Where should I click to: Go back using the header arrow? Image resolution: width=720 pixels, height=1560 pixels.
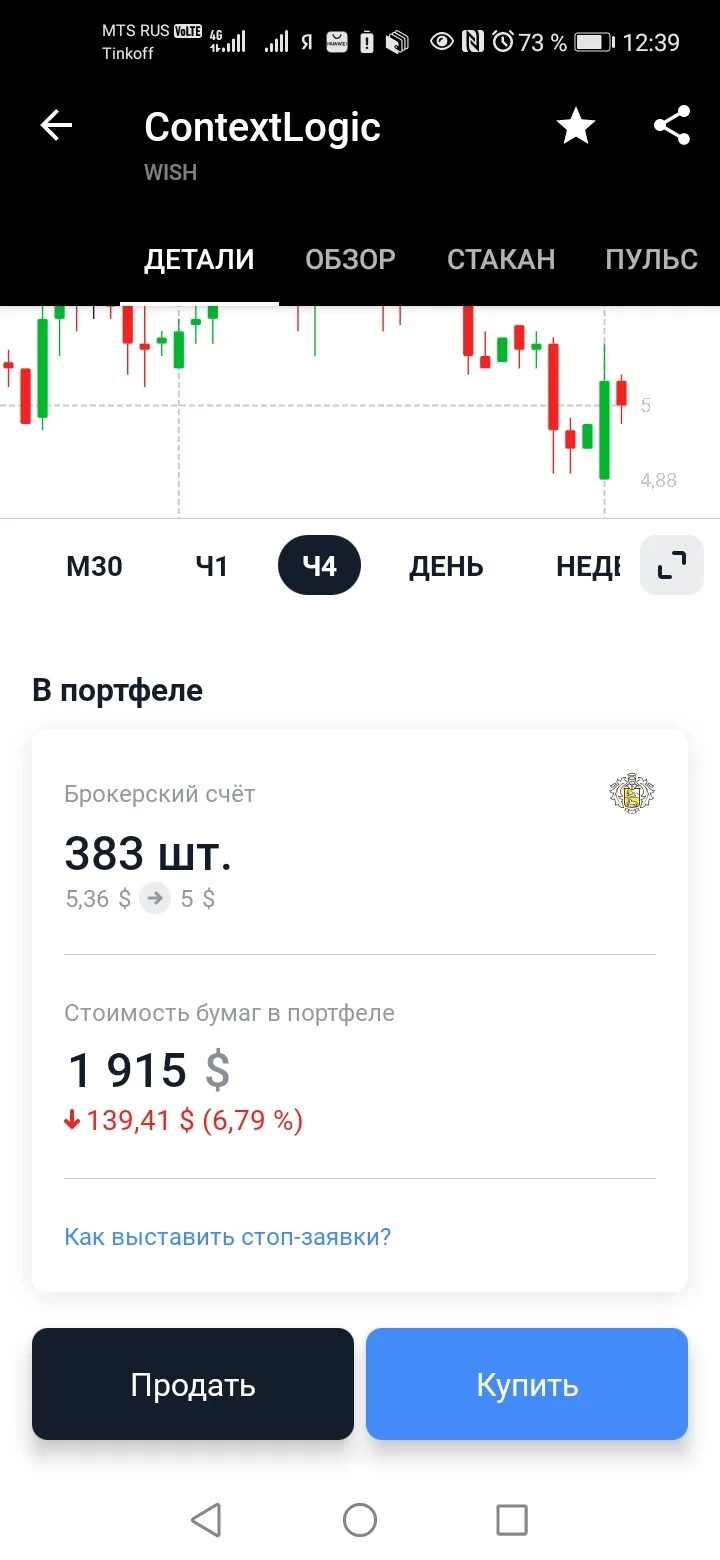tap(56, 126)
